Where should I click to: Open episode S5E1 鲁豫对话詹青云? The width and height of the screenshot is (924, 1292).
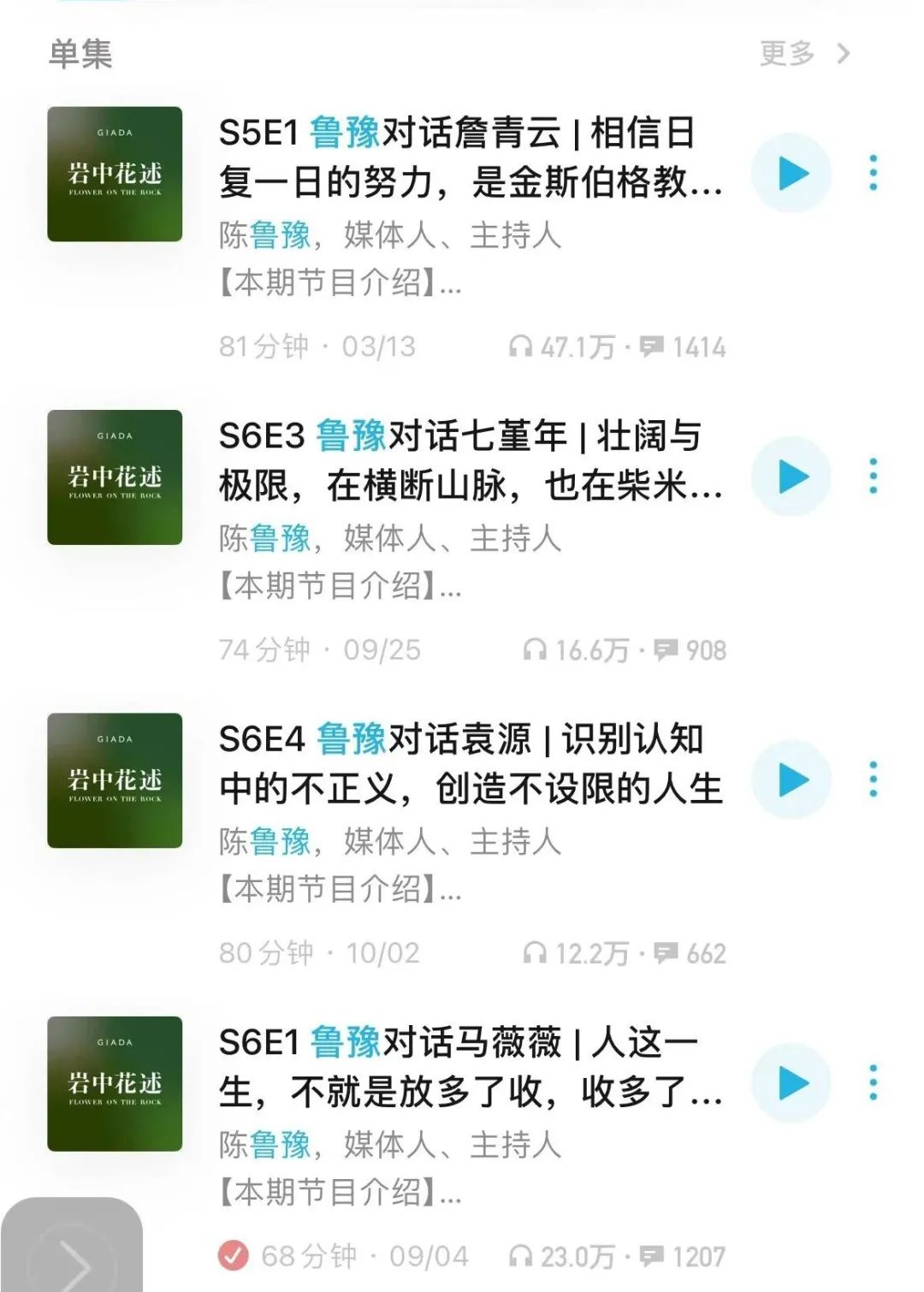tap(470, 157)
